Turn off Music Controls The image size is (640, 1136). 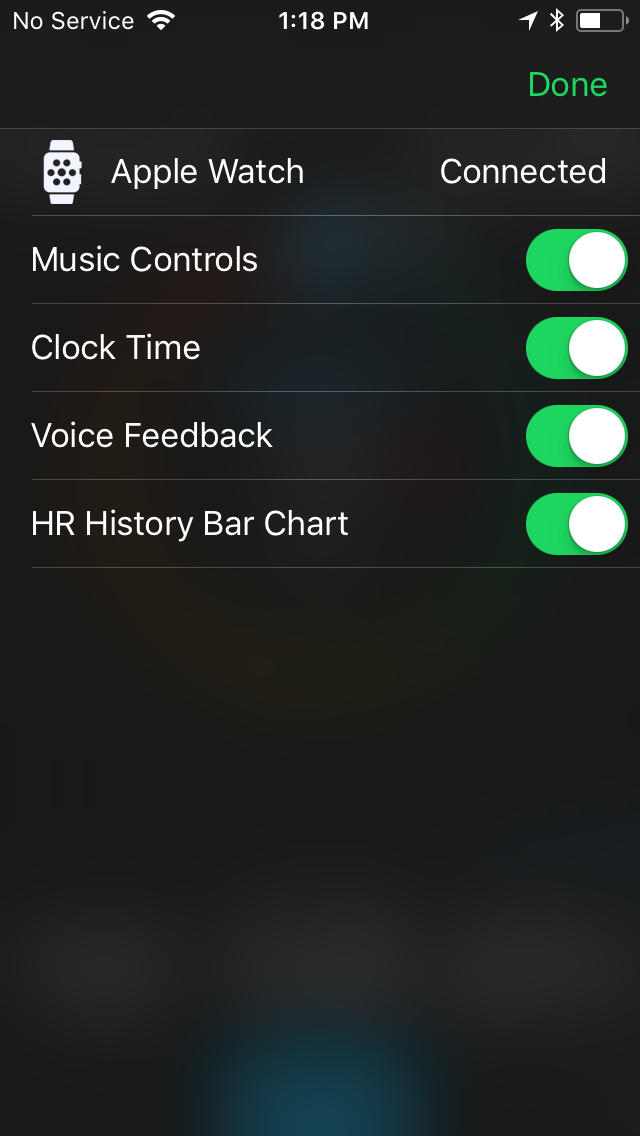[576, 260]
